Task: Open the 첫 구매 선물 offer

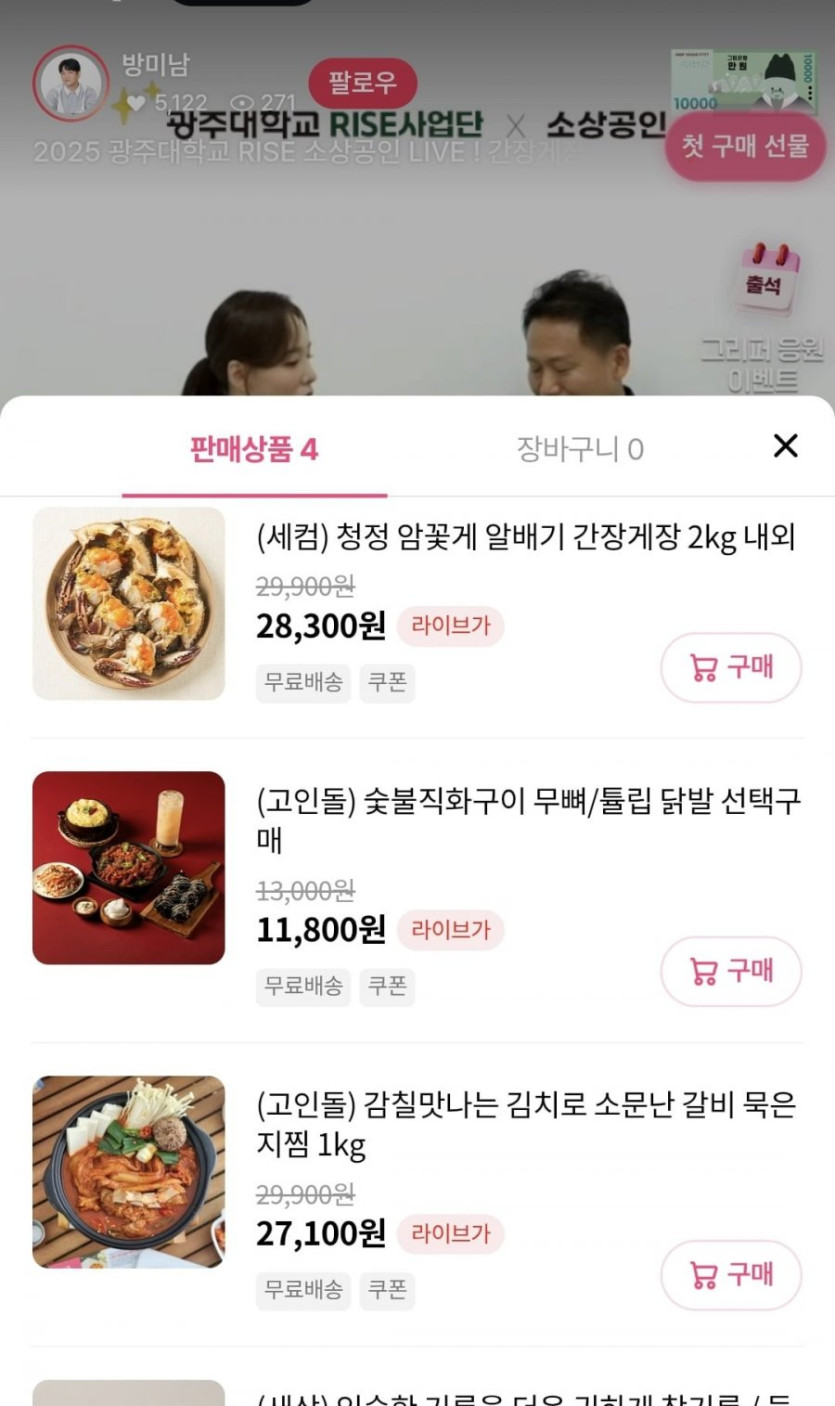Action: coord(745,146)
